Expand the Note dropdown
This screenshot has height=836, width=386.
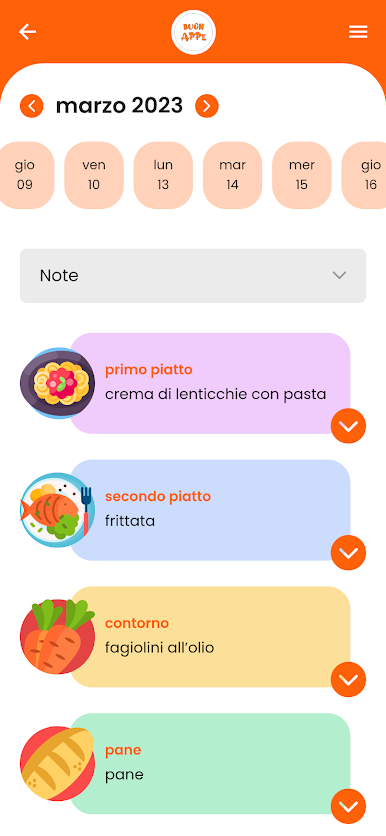193,276
